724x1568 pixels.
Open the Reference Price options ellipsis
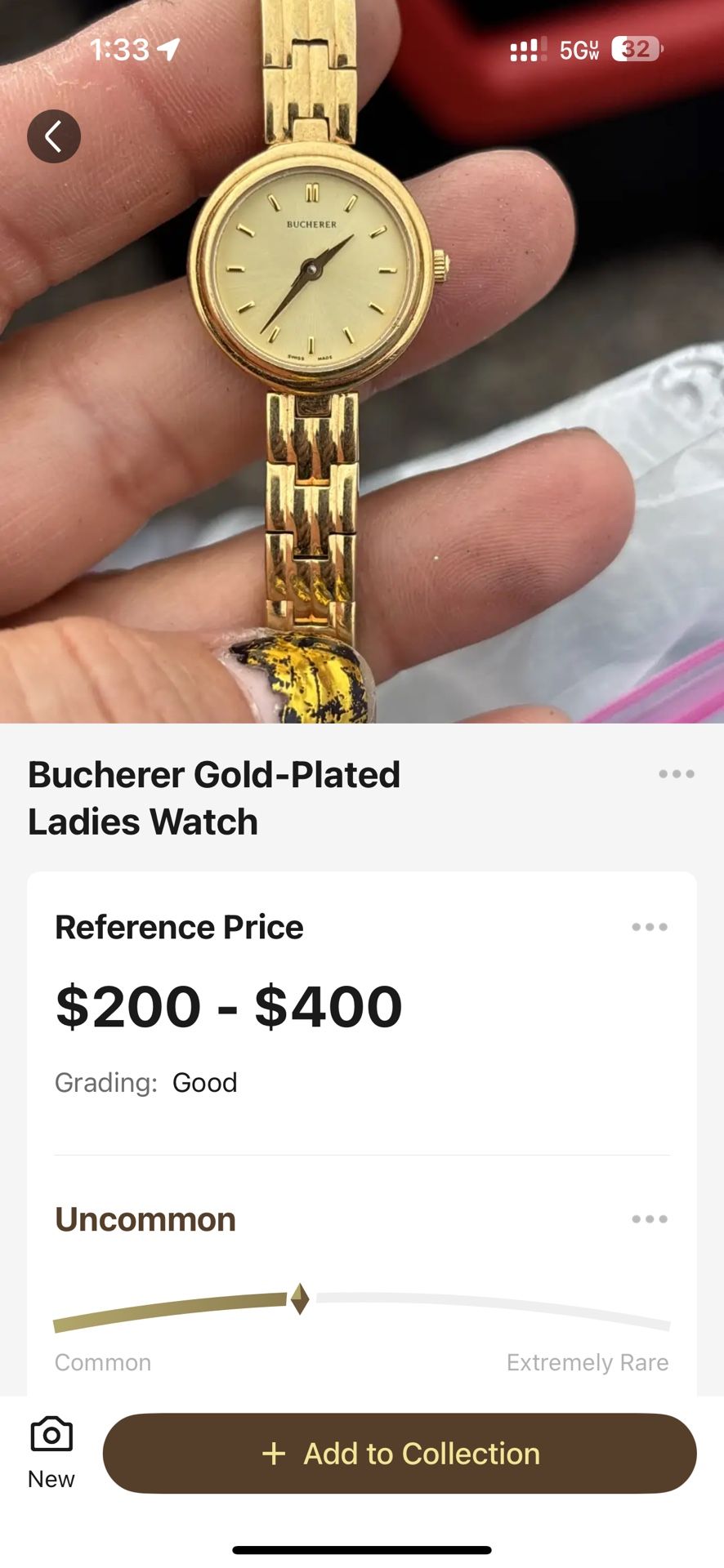click(x=650, y=927)
